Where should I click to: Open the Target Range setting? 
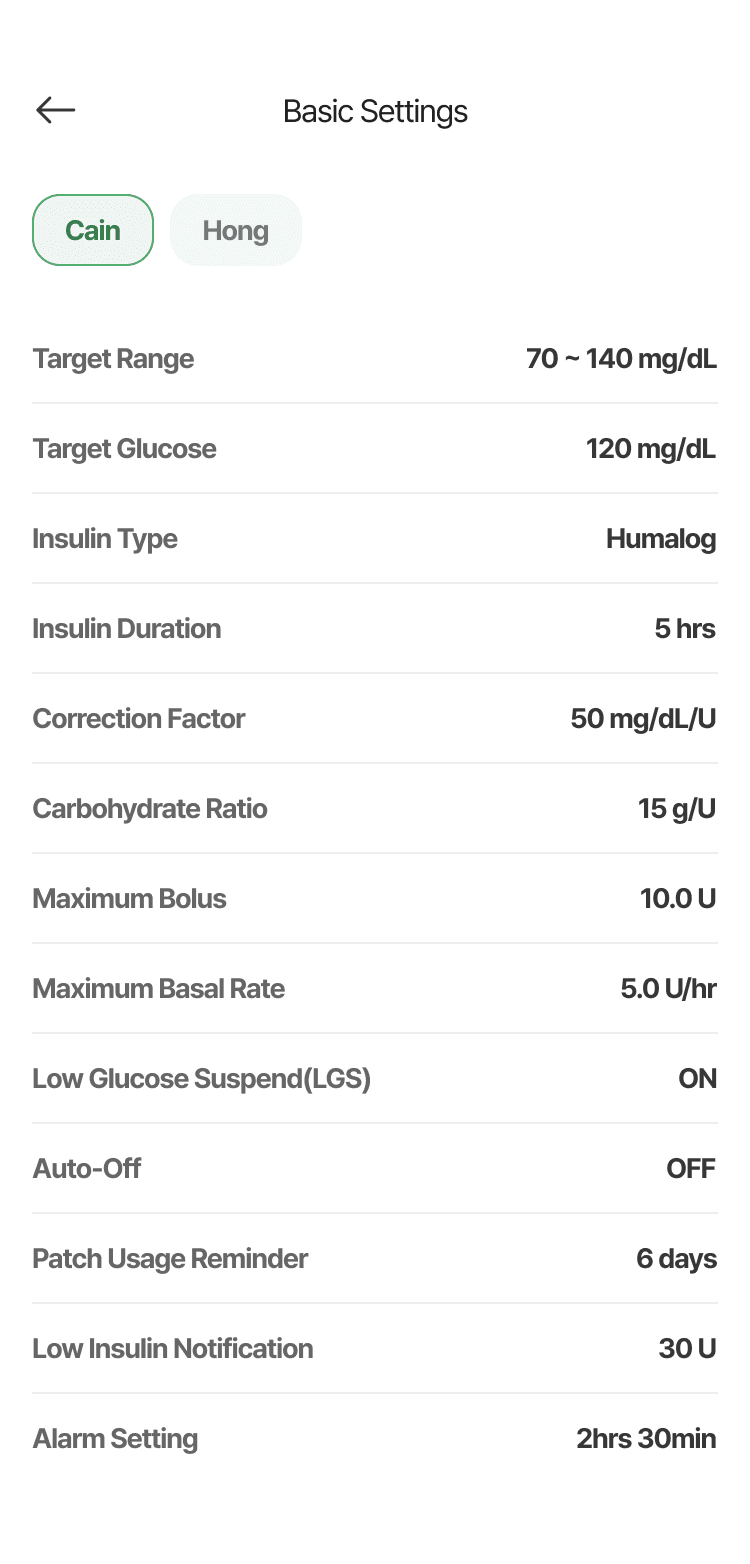[374, 359]
